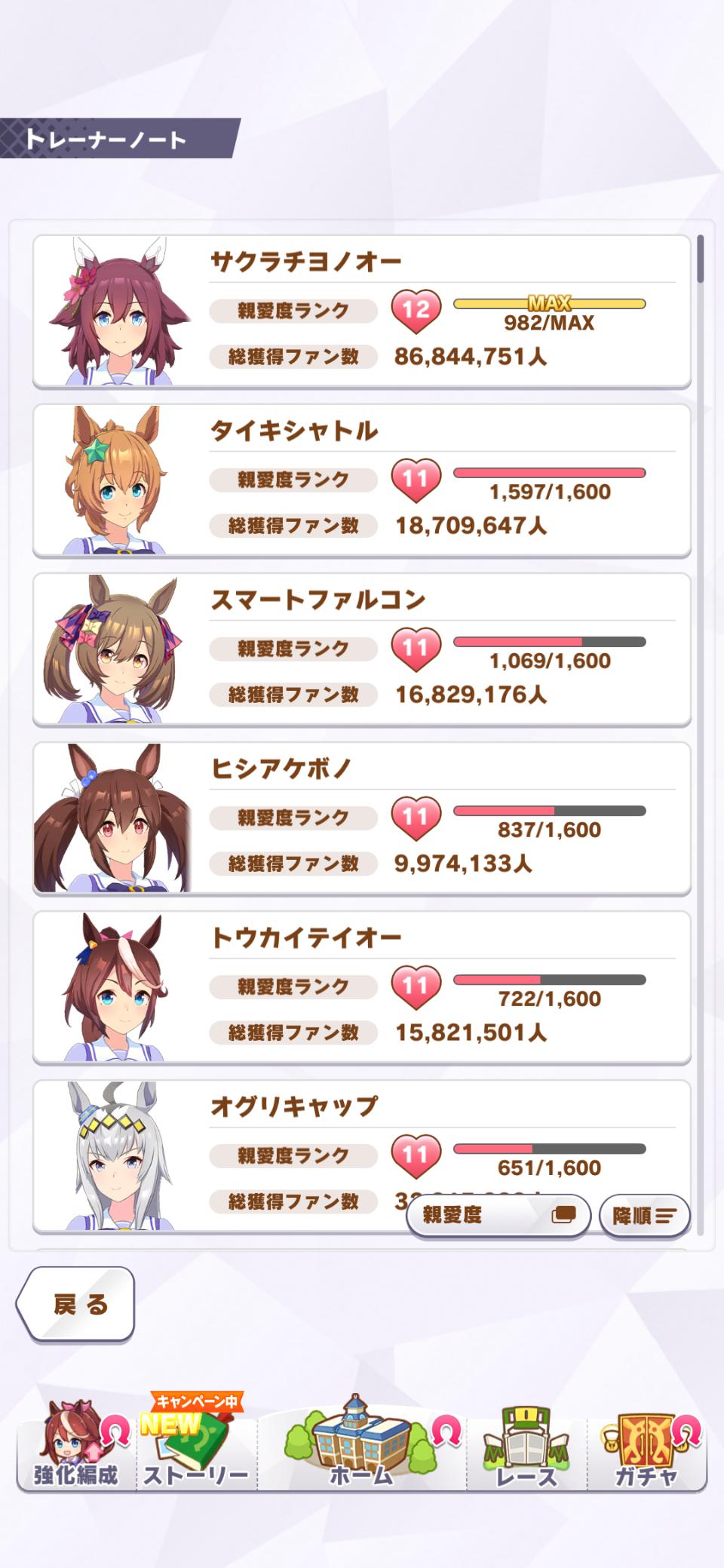This screenshot has height=1568, width=724.
Task: Toggle the 降順 sort order button
Action: pos(644,1215)
